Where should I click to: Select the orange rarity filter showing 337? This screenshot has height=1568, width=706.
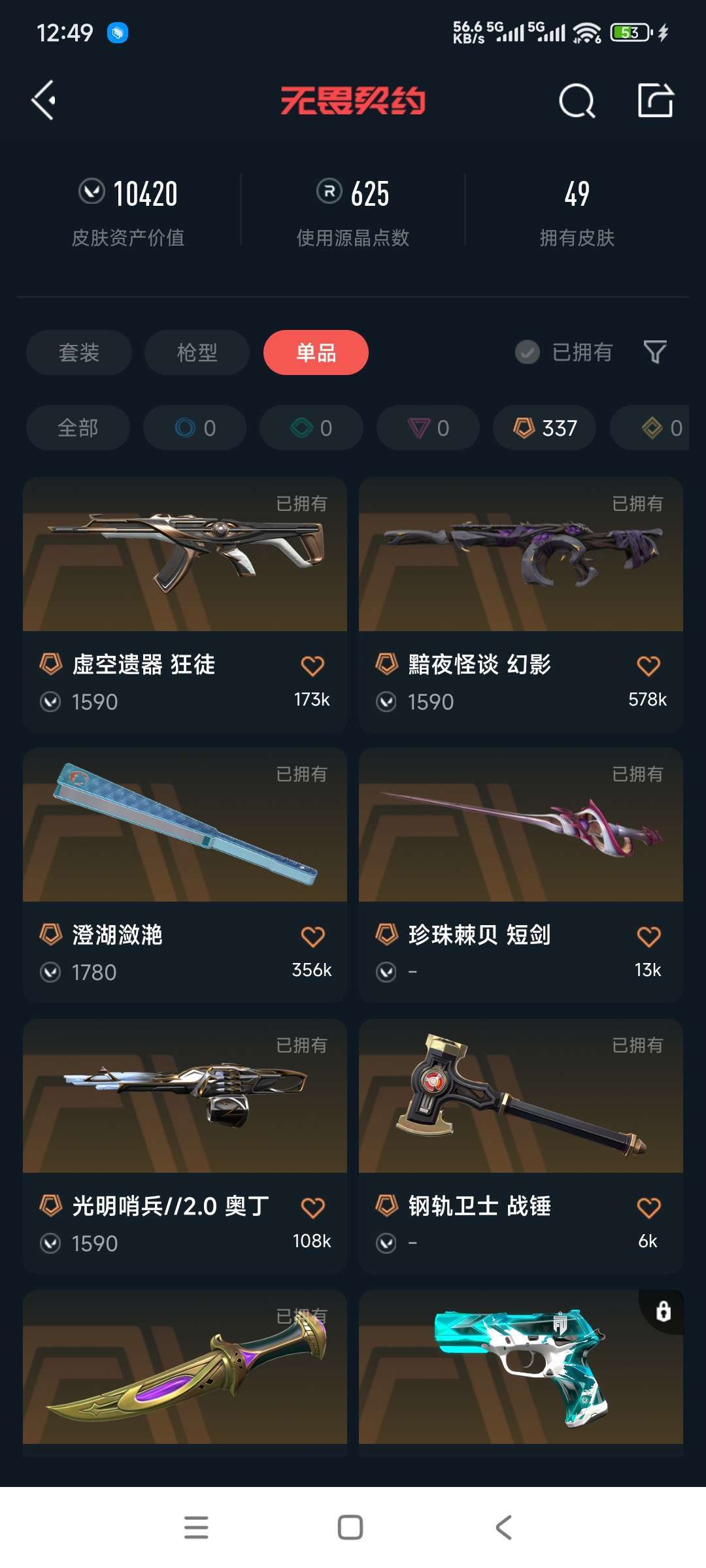point(543,428)
